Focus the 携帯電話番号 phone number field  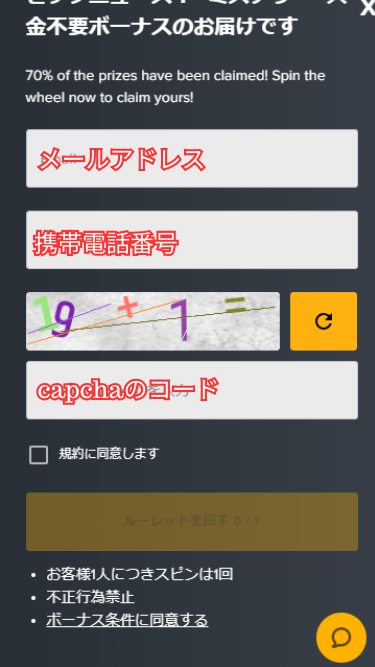[x=192, y=240]
